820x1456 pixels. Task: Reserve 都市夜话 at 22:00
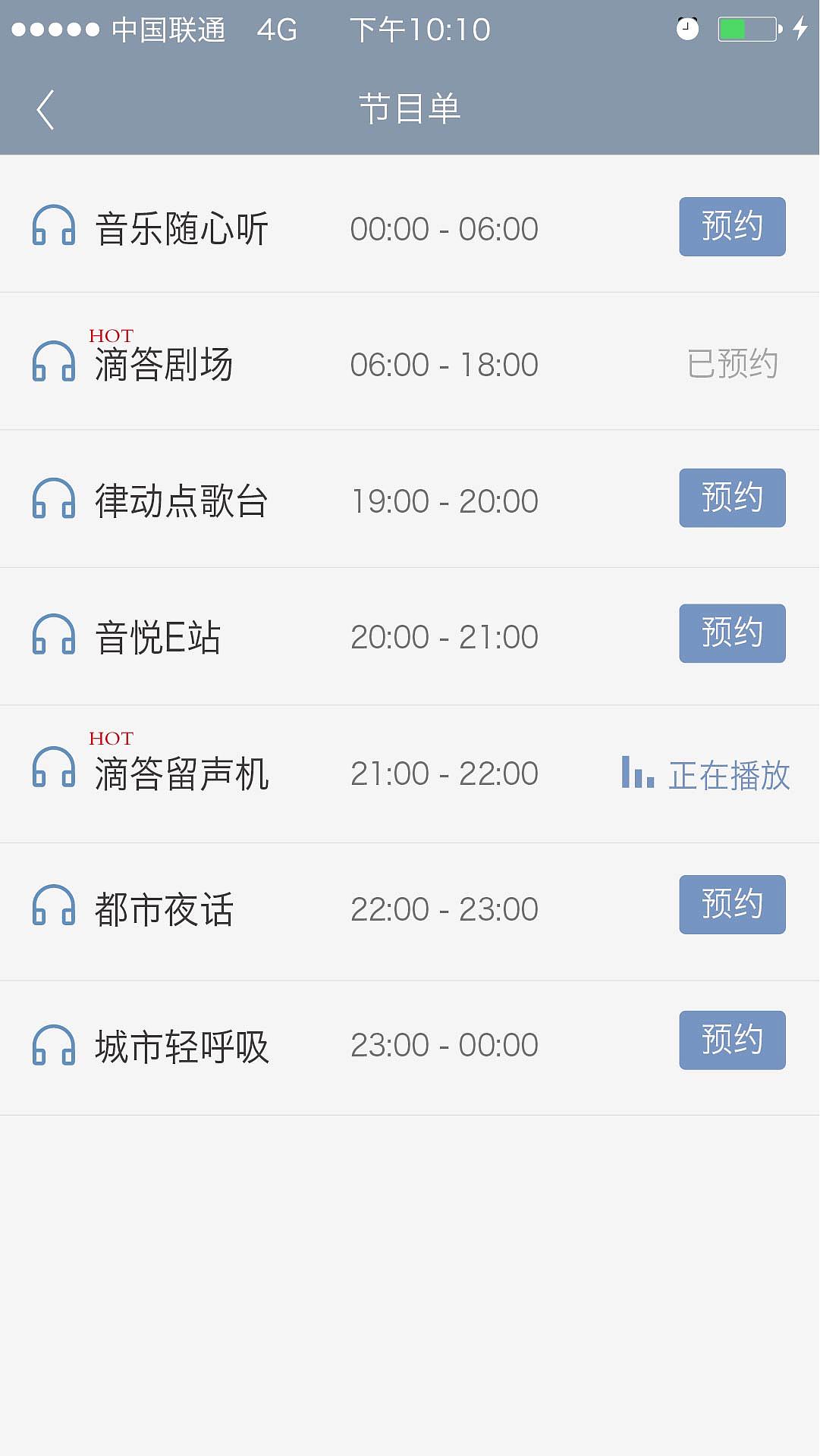[731, 904]
